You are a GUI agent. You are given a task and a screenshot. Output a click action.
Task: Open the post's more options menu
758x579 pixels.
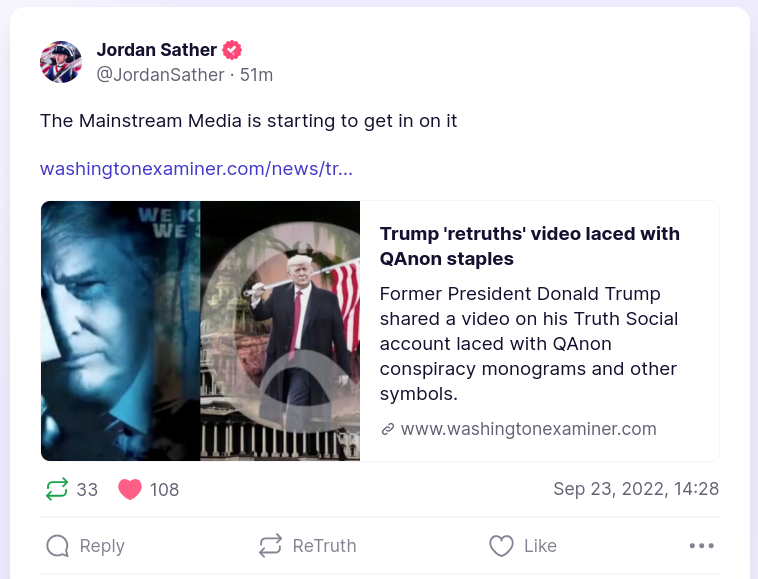[x=702, y=545]
